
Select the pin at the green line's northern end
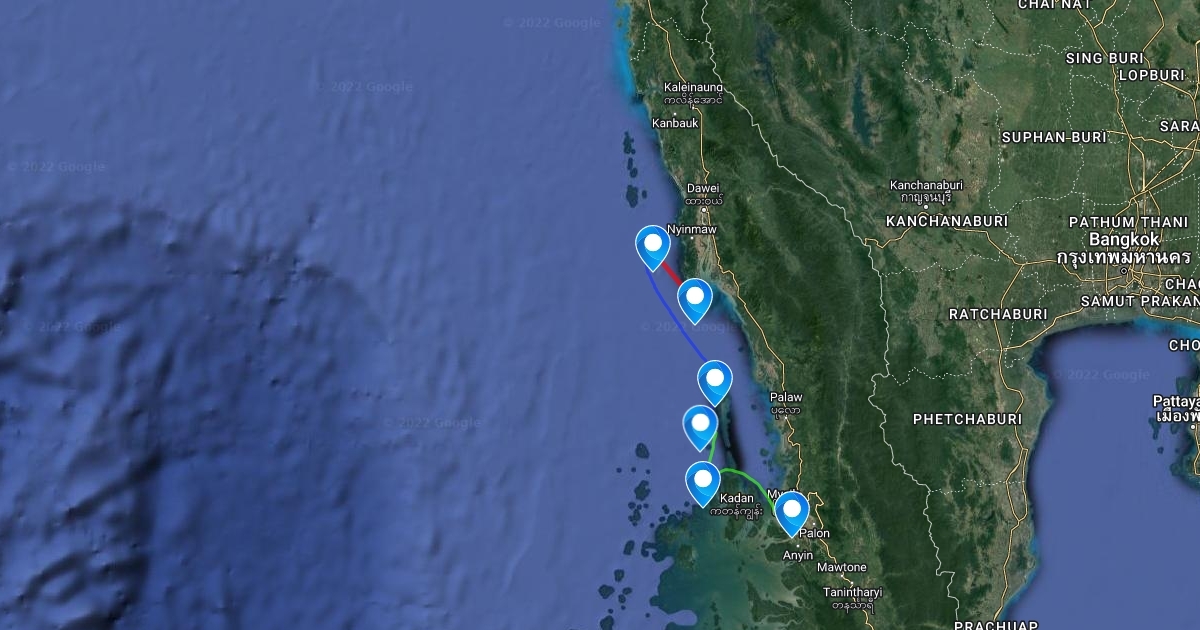click(x=700, y=427)
